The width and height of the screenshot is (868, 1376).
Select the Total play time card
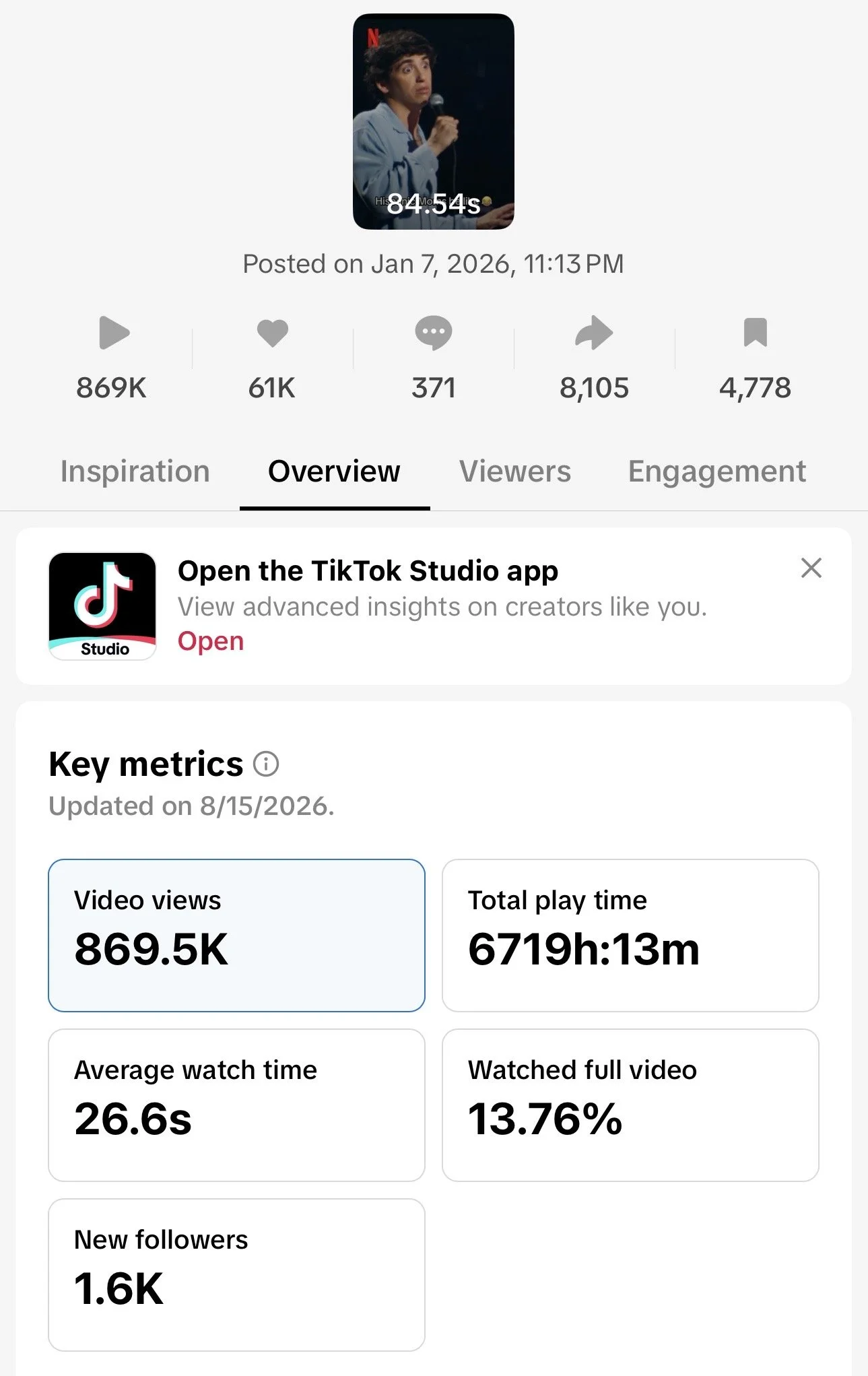coord(630,936)
